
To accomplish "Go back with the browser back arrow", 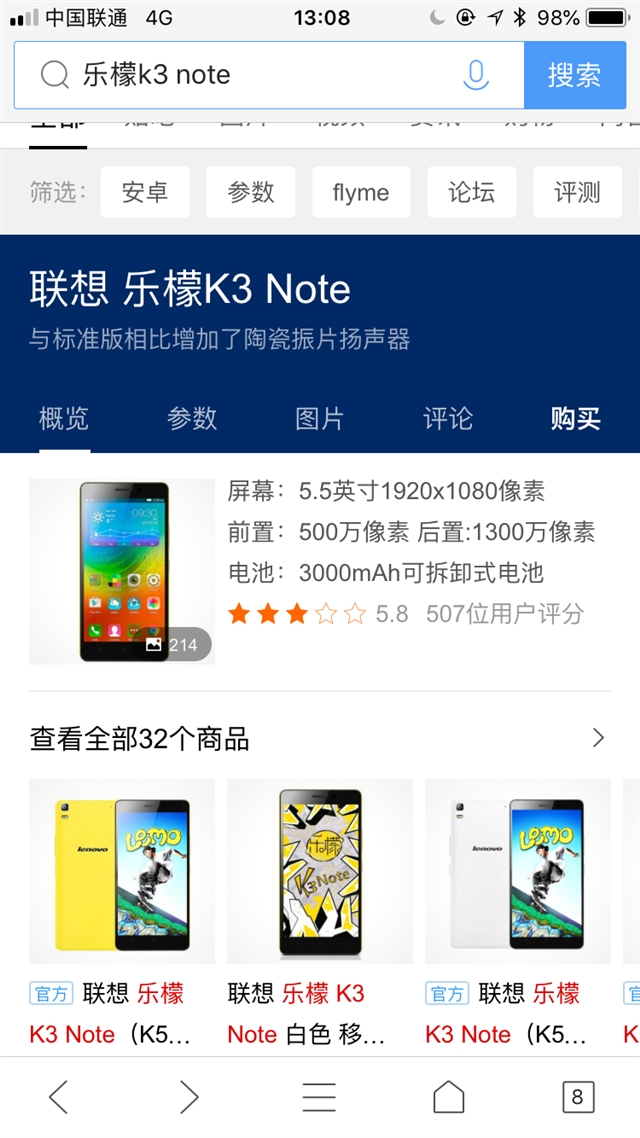I will pyautogui.click(x=59, y=1097).
